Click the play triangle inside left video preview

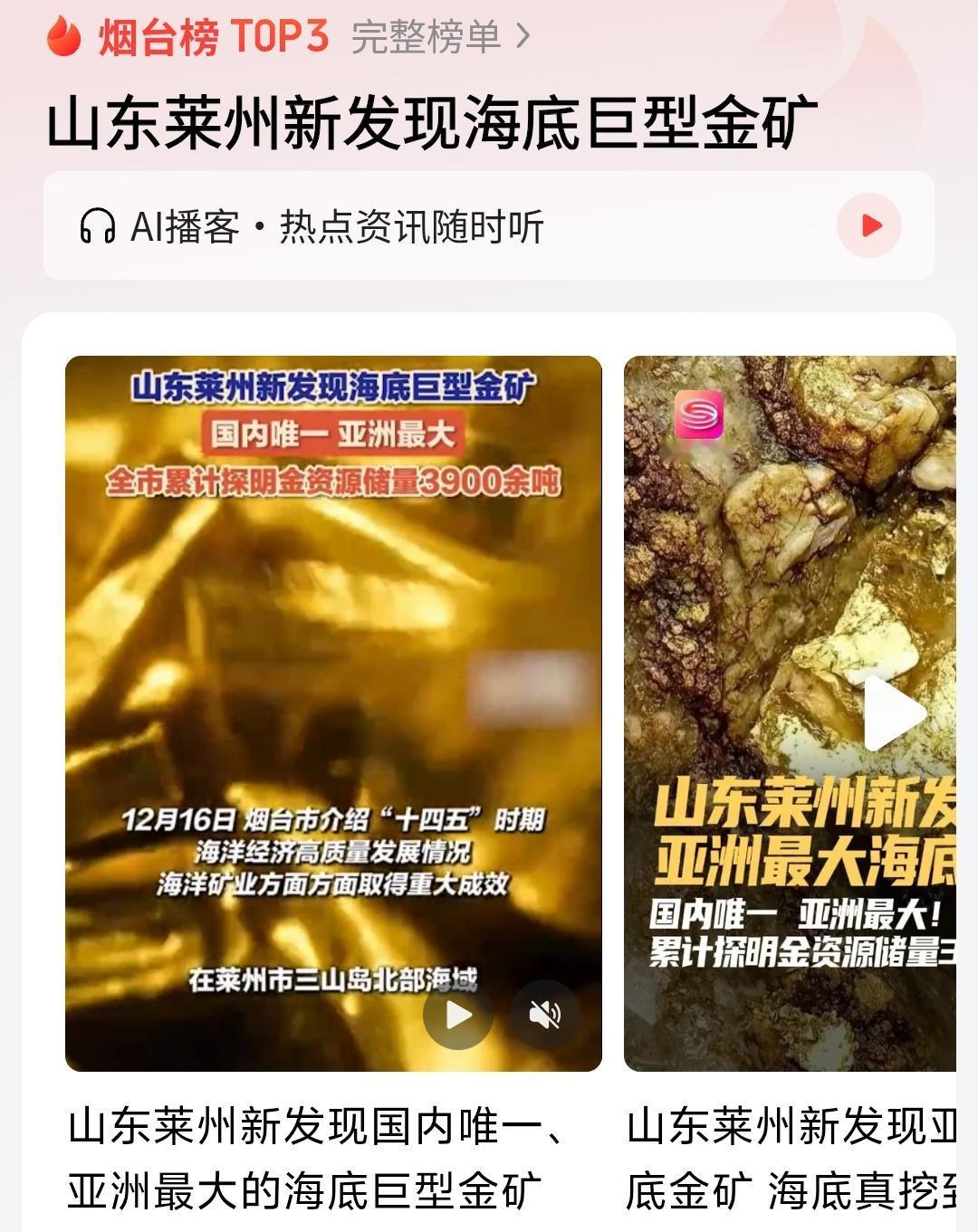456,1015
